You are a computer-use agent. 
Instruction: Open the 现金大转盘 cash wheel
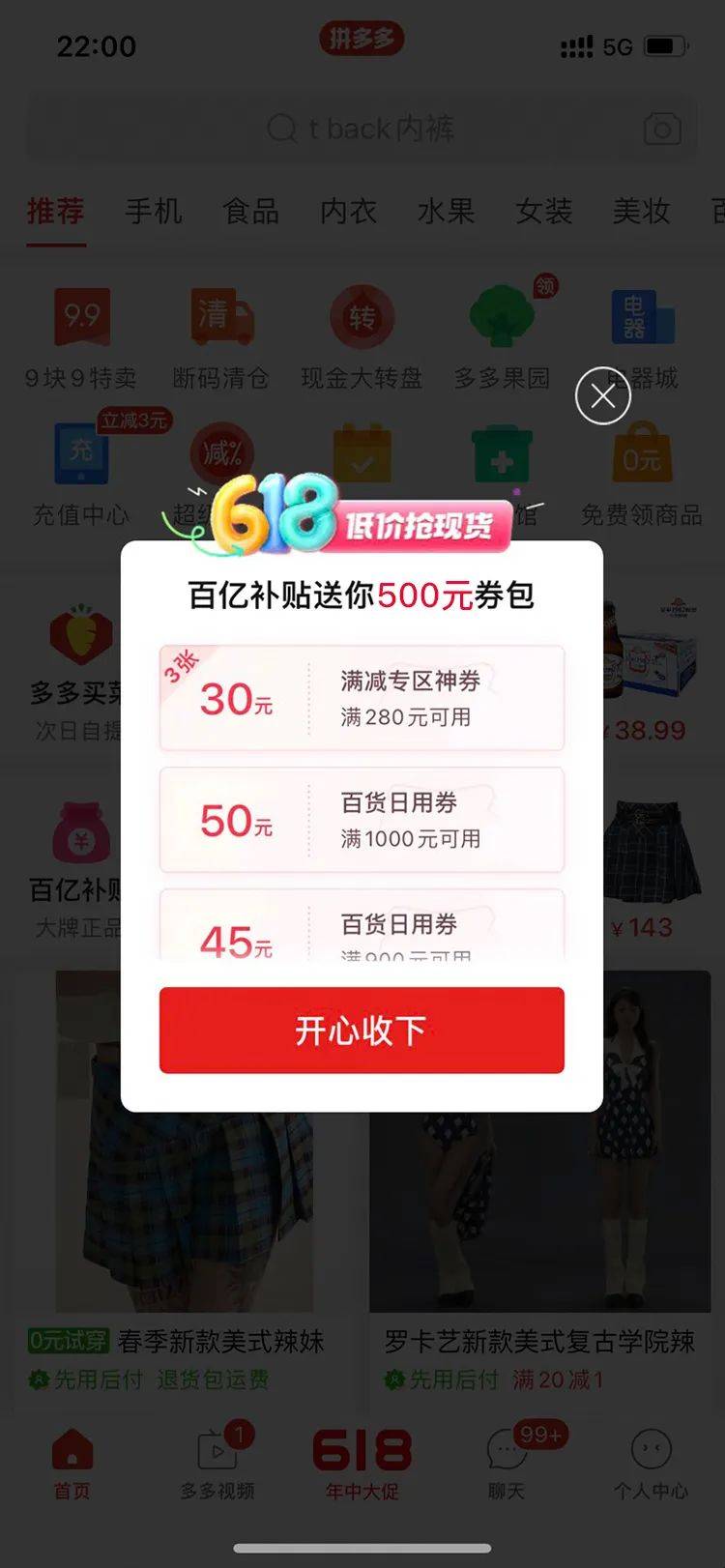(x=362, y=334)
